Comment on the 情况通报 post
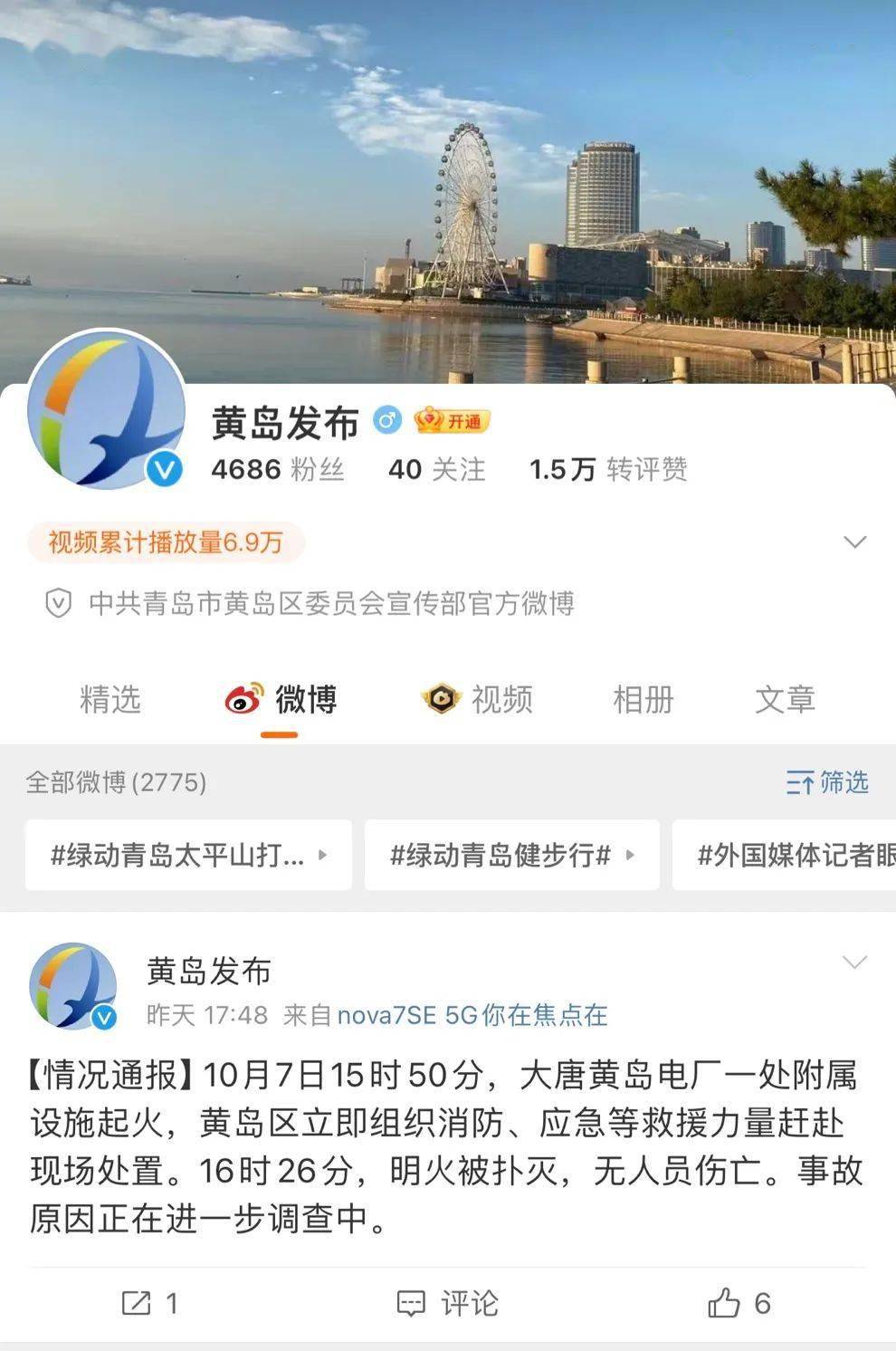Viewport: 896px width, 1351px height. 448,1303
